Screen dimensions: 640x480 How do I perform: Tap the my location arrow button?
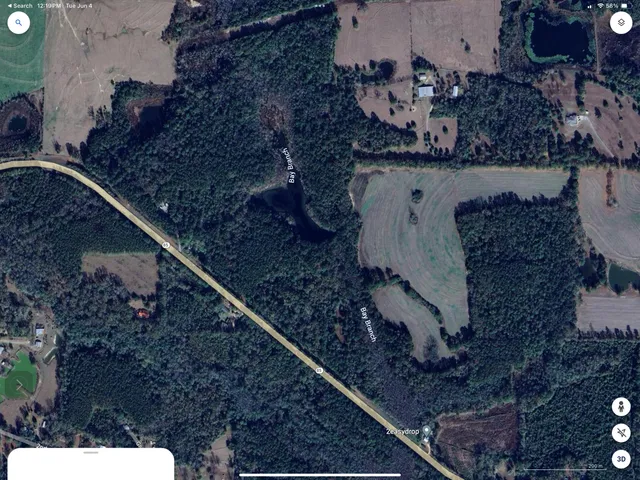[621, 433]
